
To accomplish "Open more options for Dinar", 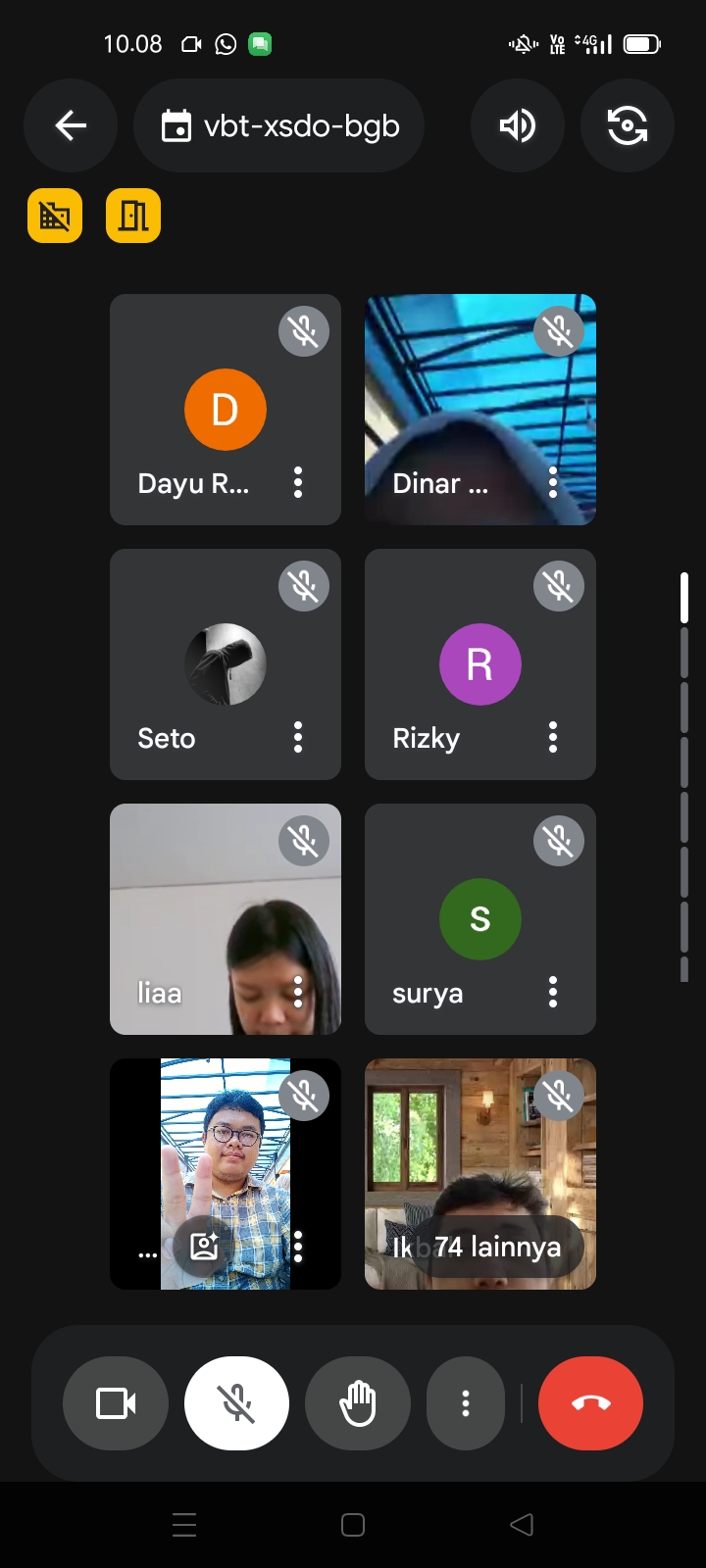I will tap(553, 482).
